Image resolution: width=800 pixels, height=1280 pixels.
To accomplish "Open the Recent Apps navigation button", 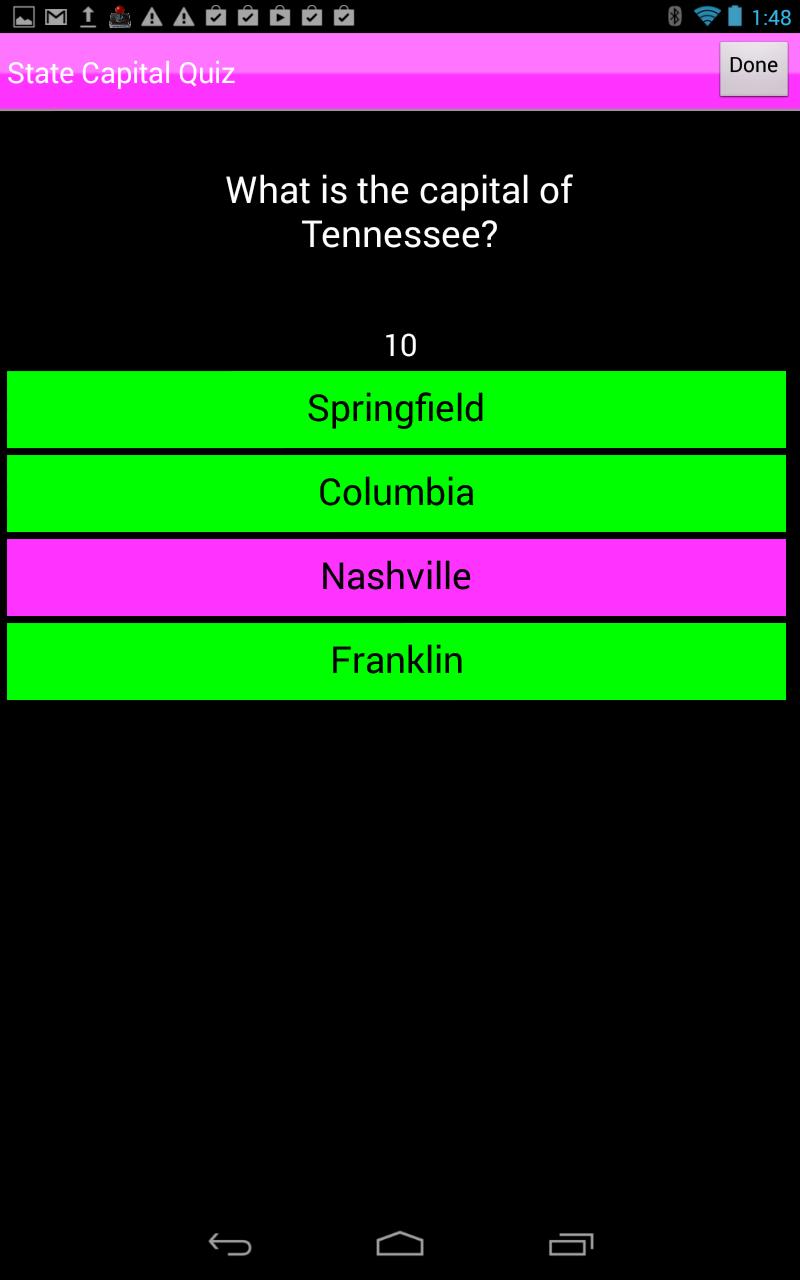I will (570, 1245).
